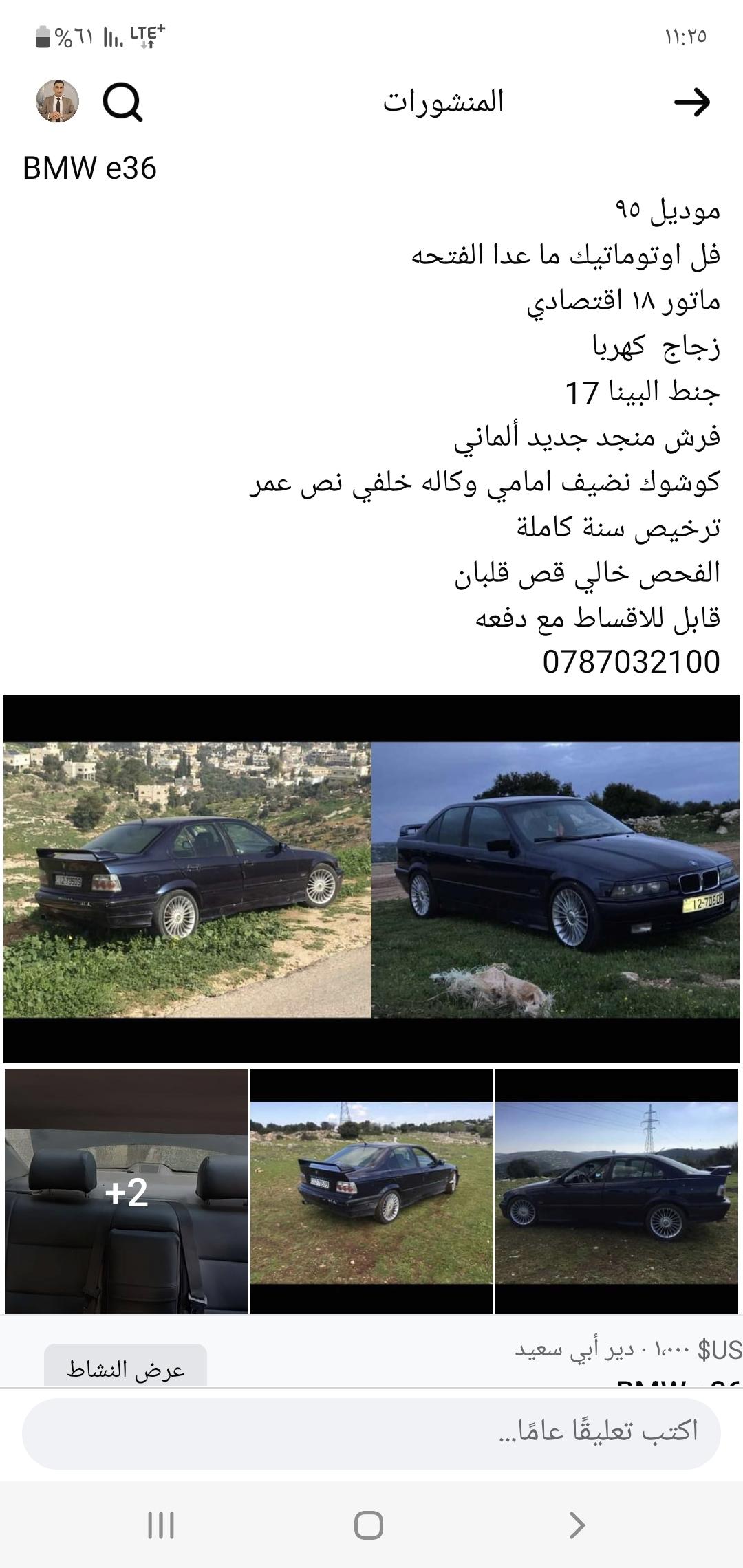Open the middle photo of car in field

point(371,1191)
